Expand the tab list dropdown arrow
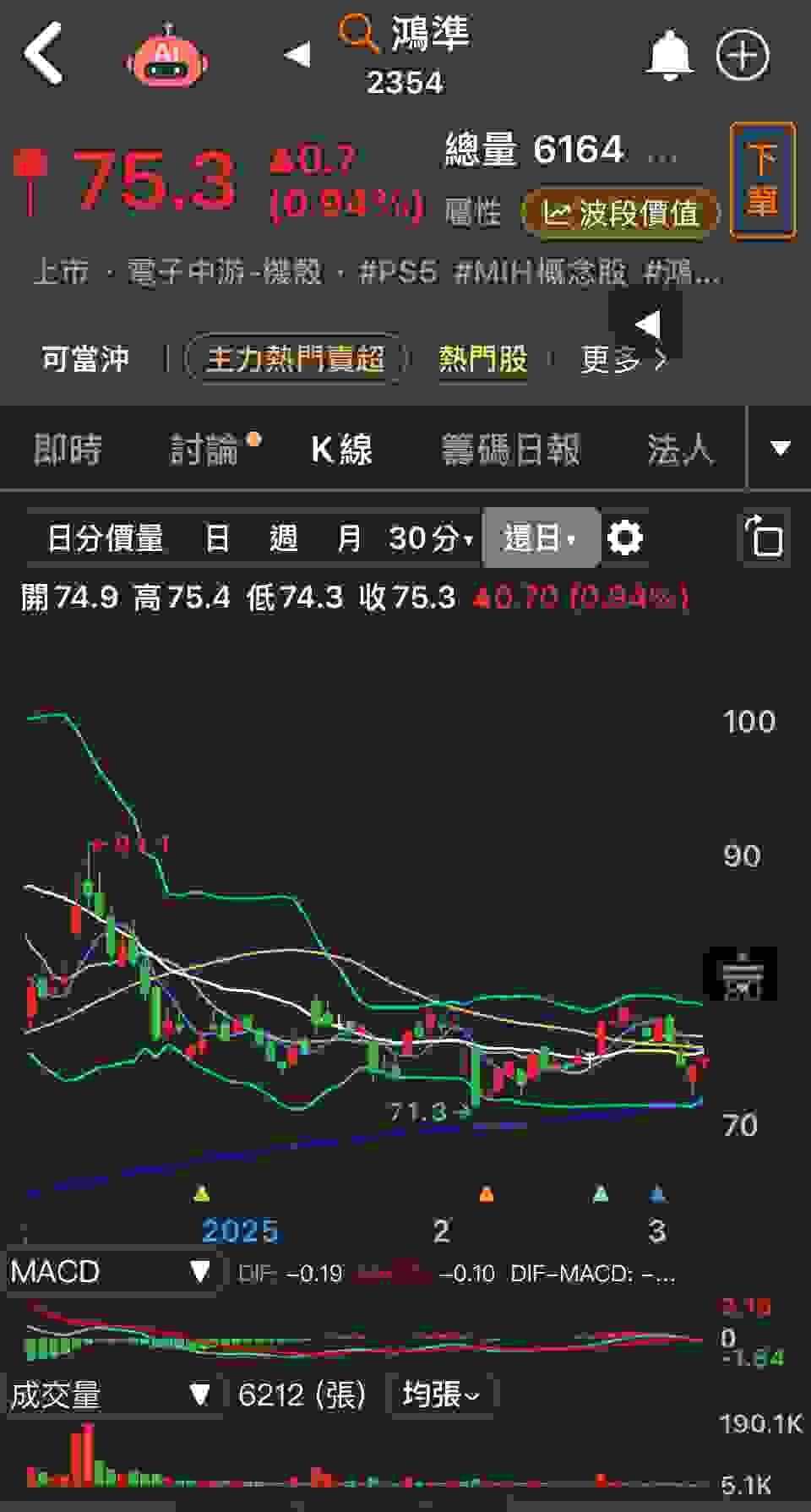The width and height of the screenshot is (811, 1512). pyautogui.click(x=781, y=449)
